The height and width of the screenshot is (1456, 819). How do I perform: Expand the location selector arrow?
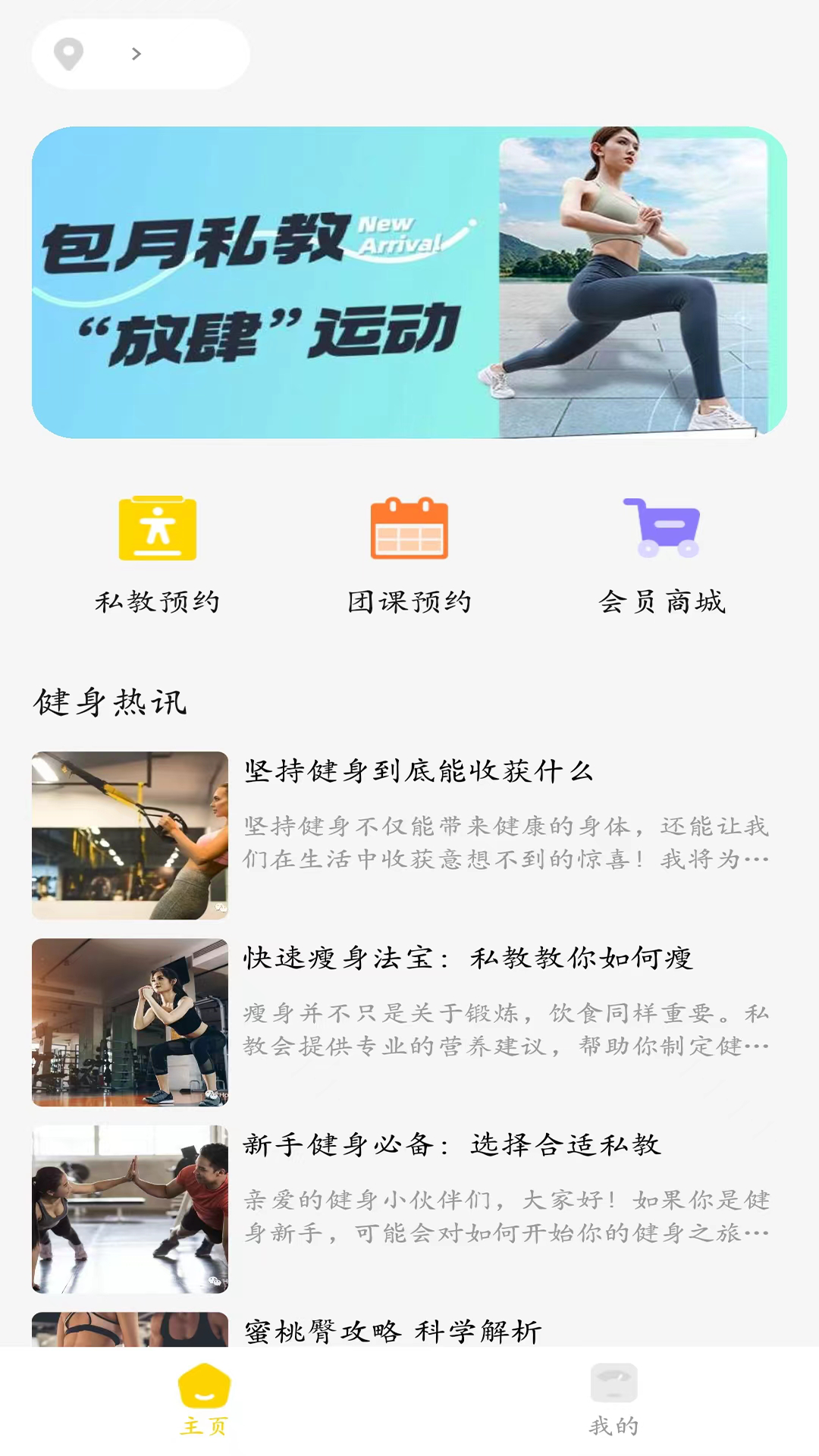(x=135, y=55)
